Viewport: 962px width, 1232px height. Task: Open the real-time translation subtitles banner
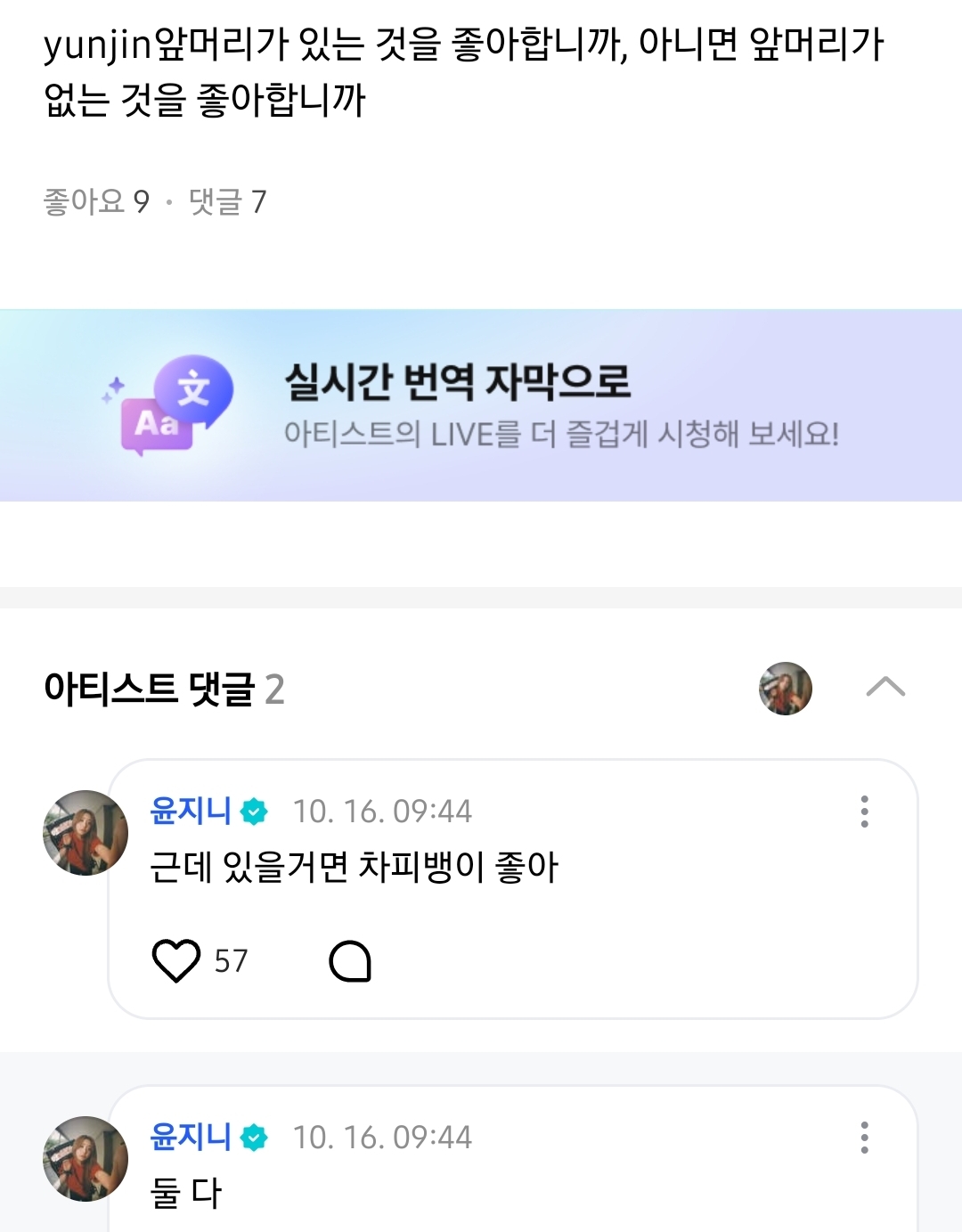click(481, 405)
